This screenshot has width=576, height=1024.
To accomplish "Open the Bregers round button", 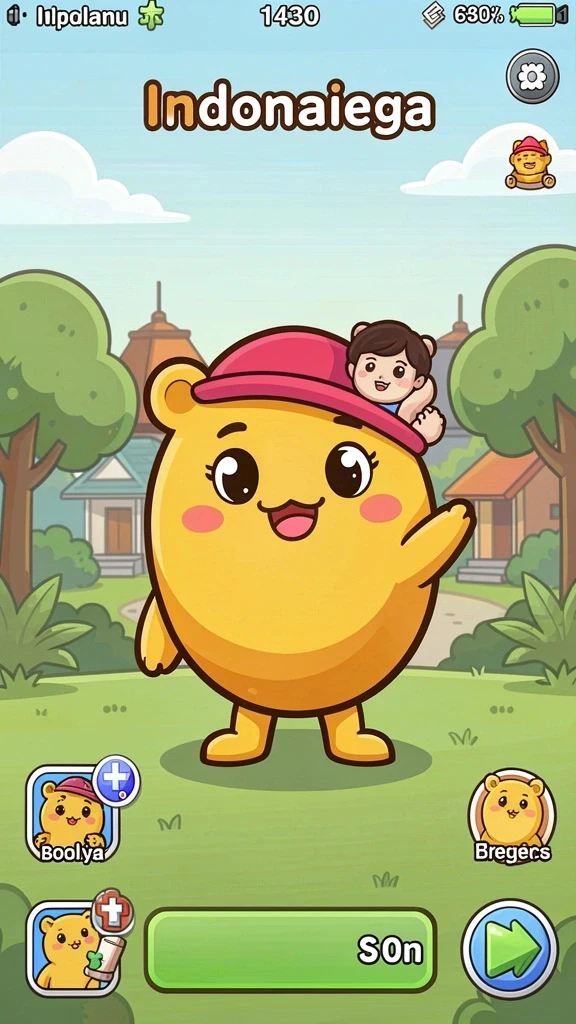I will (512, 816).
